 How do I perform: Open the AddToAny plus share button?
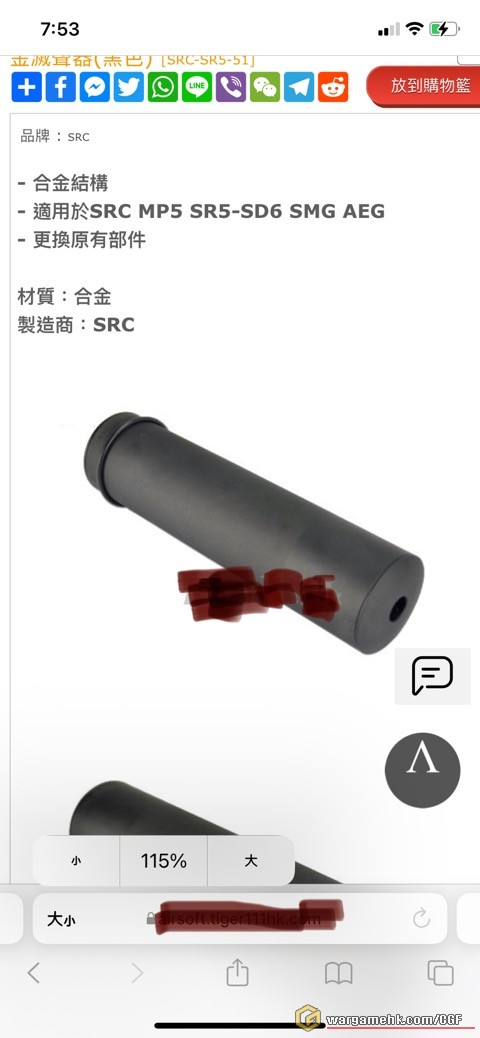pos(26,87)
